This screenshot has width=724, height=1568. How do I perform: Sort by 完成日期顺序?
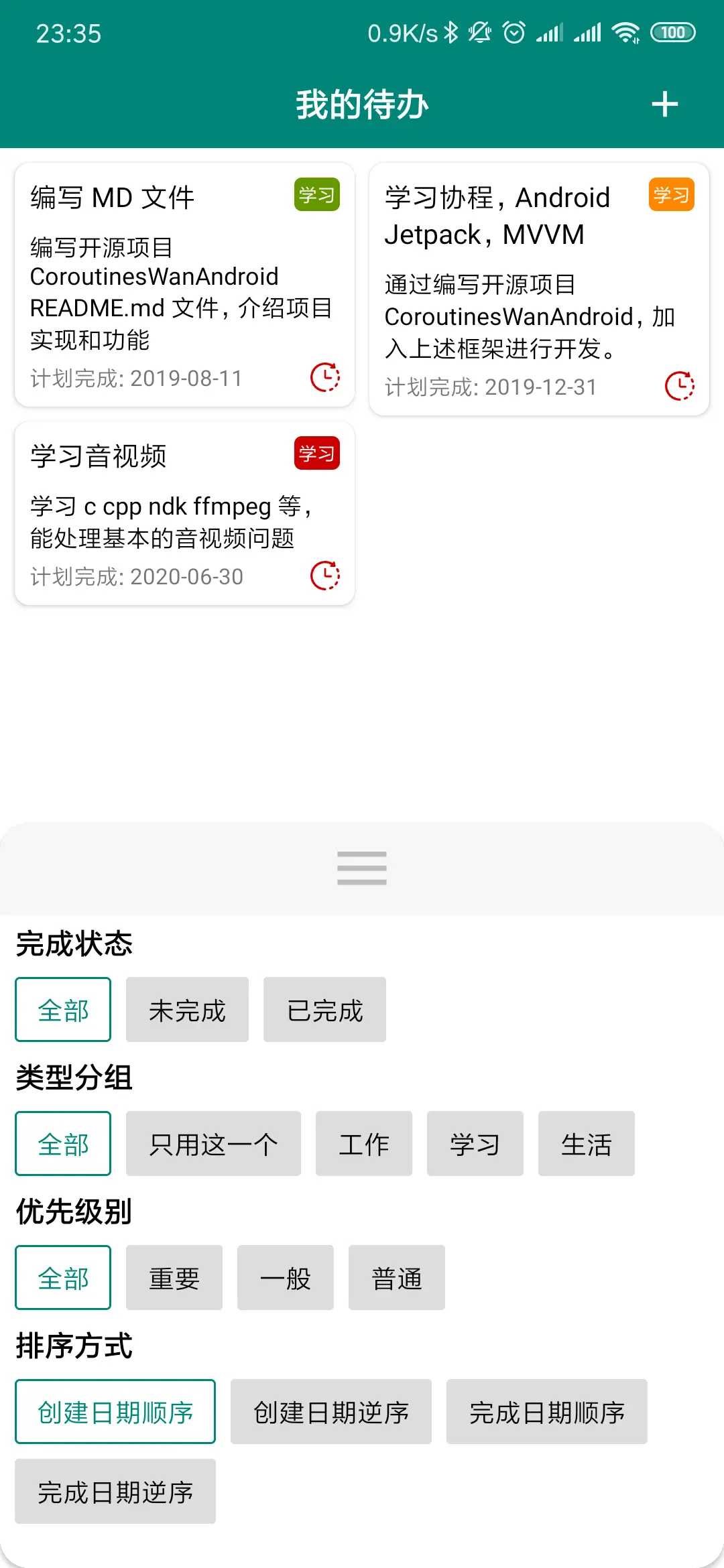coord(547,1412)
